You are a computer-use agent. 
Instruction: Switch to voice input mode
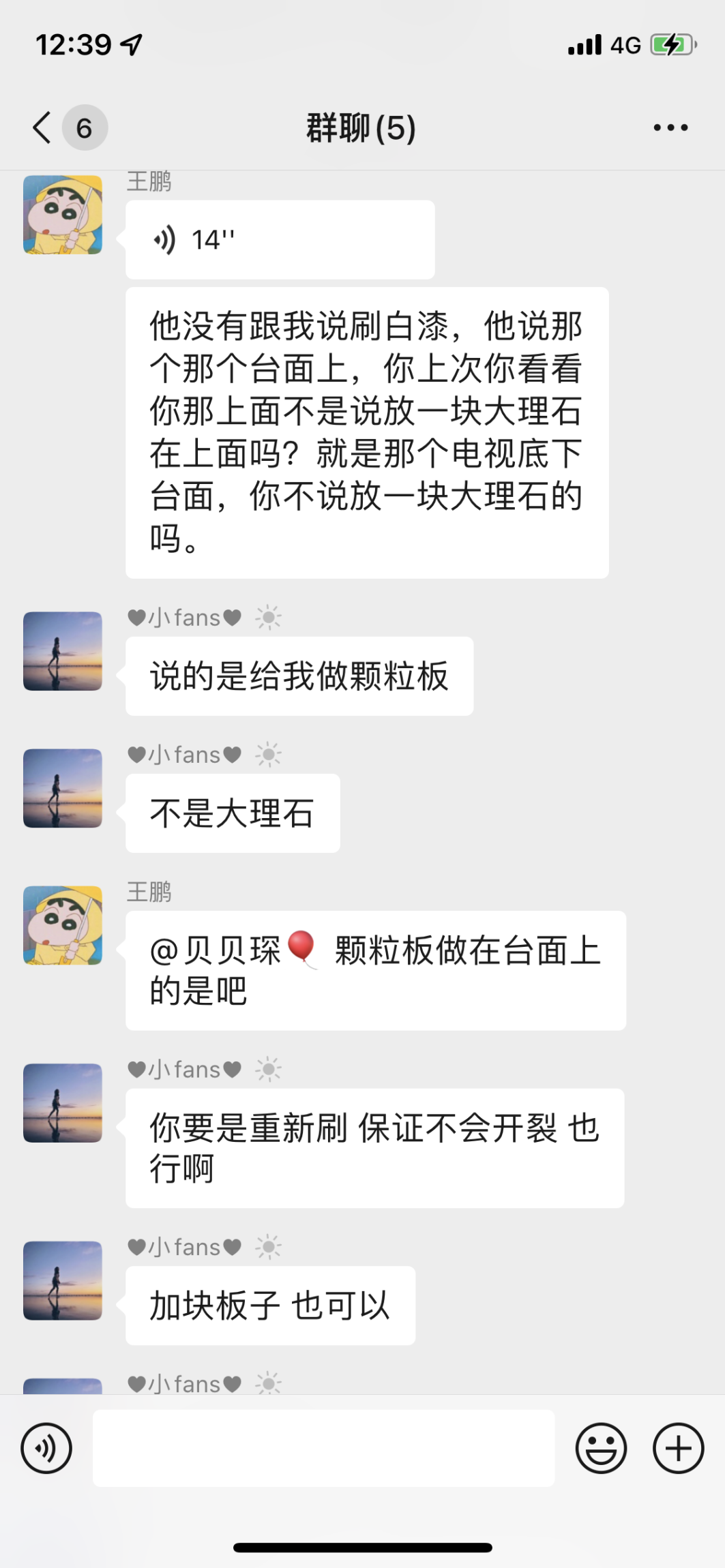pyautogui.click(x=46, y=1448)
